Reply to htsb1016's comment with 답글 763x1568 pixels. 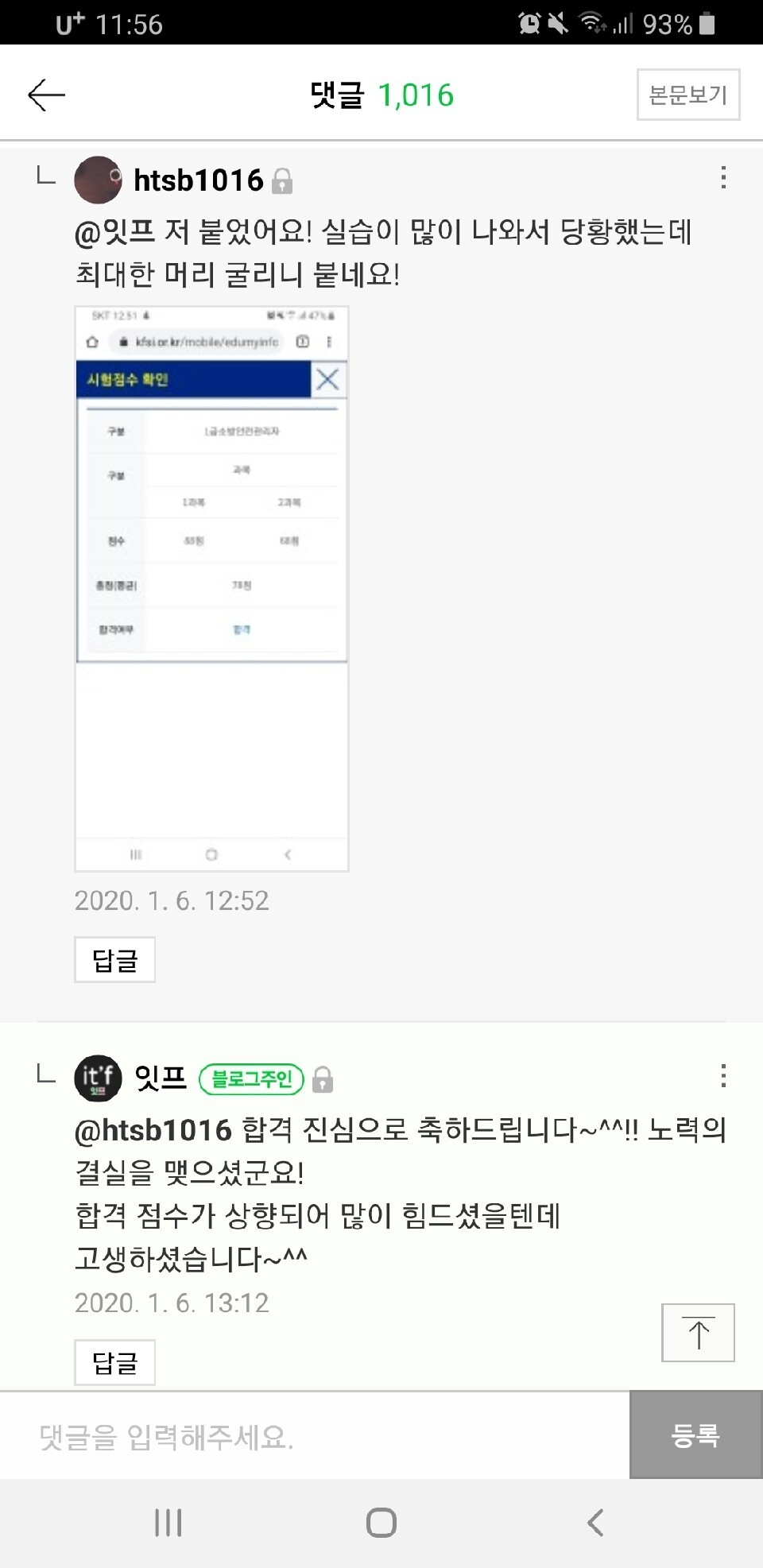pos(114,960)
